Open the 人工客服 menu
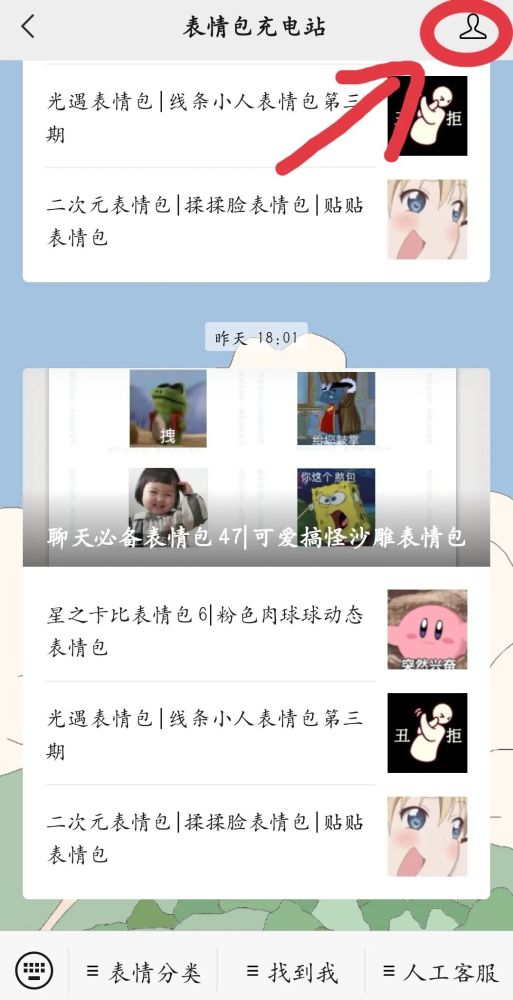 440,972
